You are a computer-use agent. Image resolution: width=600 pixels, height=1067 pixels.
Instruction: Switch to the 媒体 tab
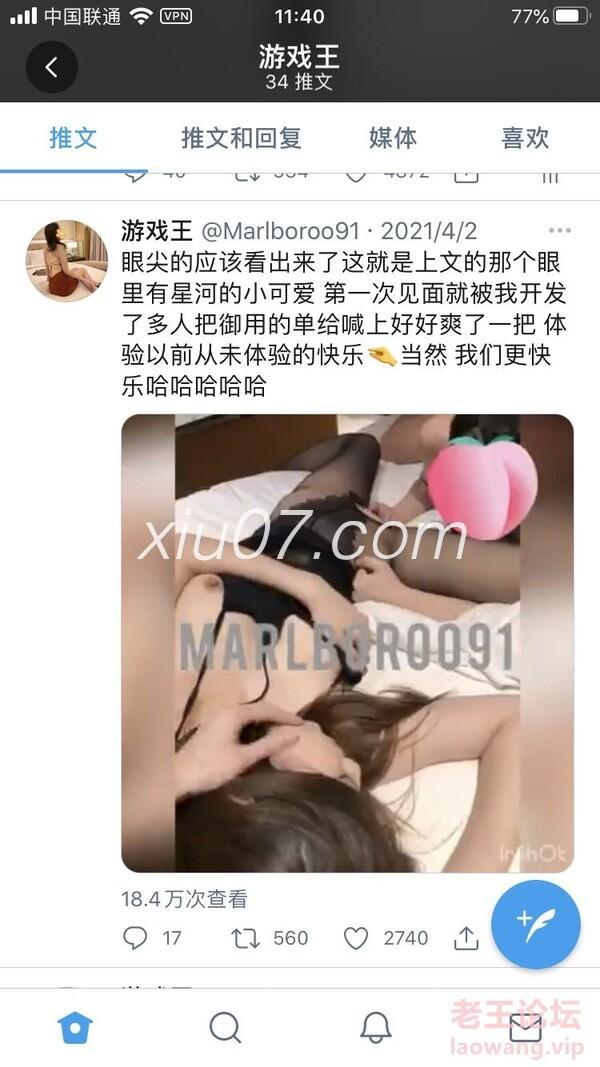point(393,138)
